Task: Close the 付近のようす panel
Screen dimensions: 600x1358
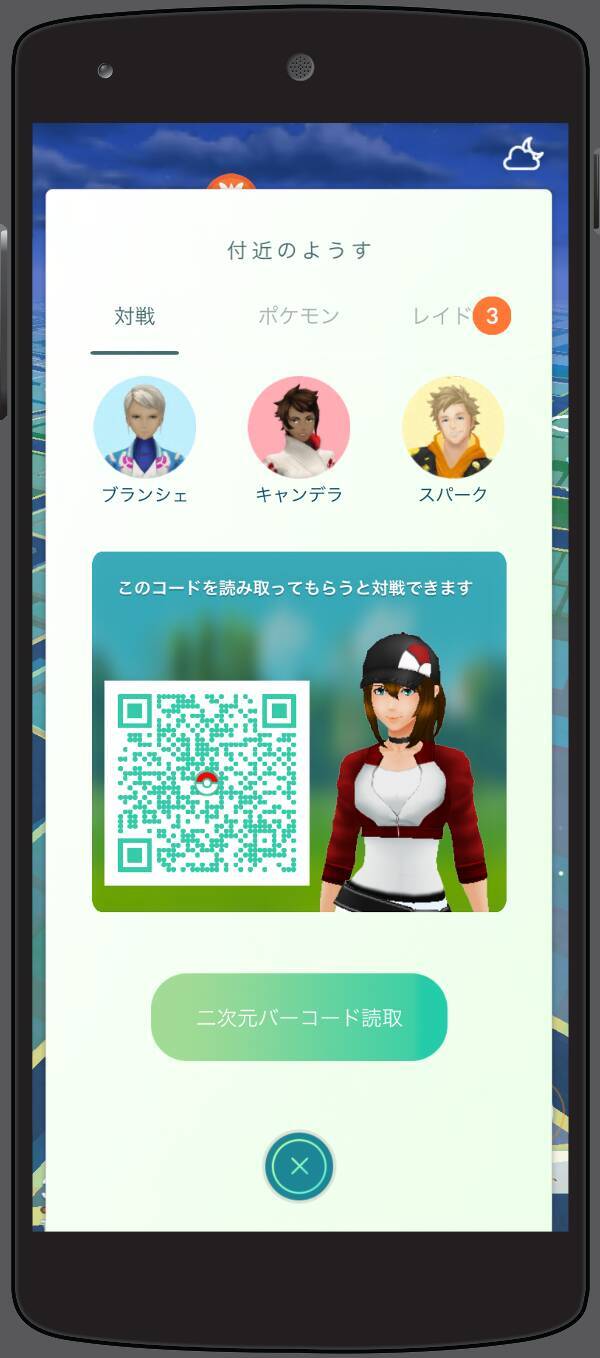Action: coord(299,1166)
